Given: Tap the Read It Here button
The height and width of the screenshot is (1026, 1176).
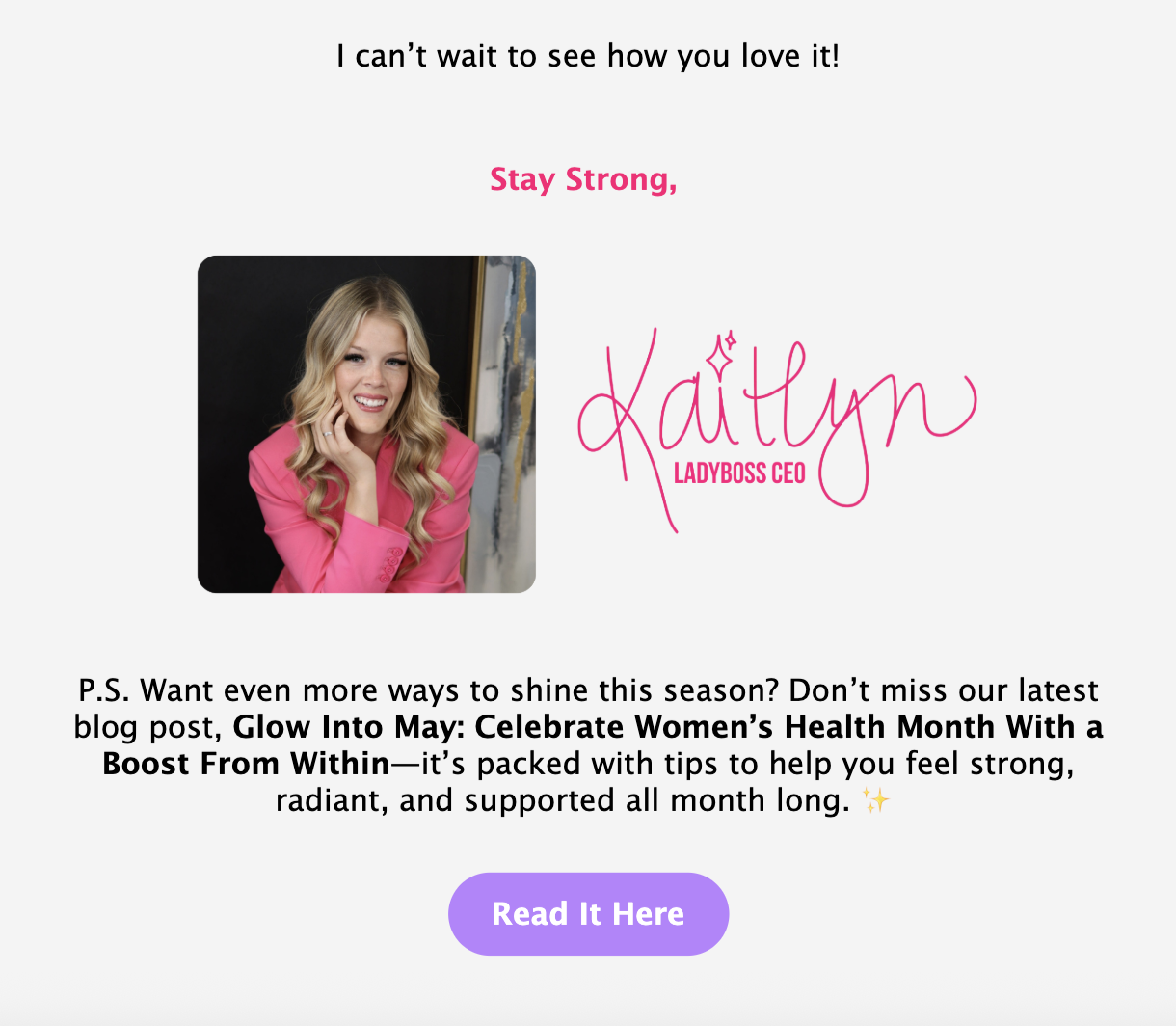Looking at the screenshot, I should pyautogui.click(x=588, y=913).
